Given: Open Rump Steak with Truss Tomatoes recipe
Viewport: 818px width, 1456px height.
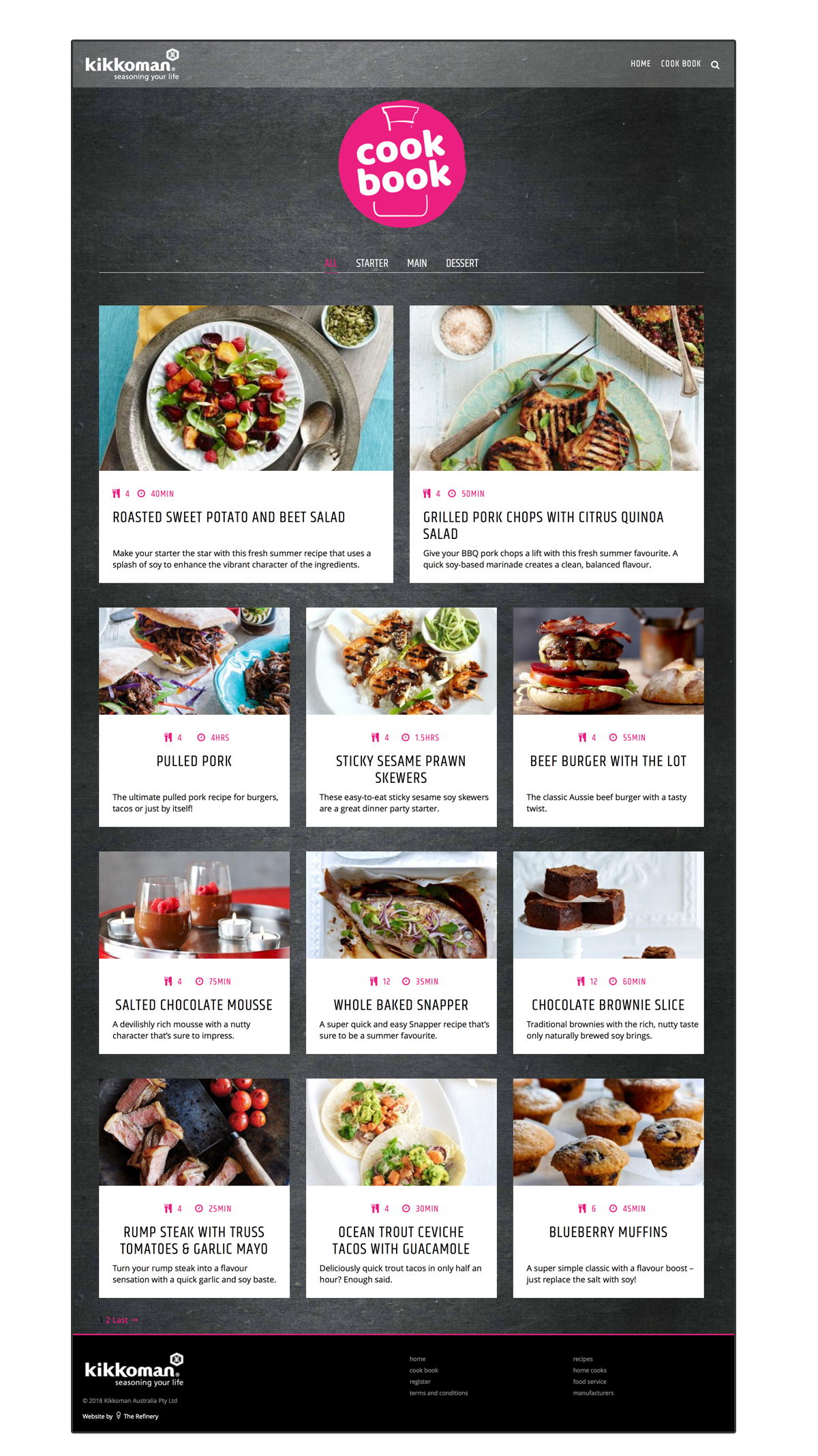Looking at the screenshot, I should (194, 1240).
